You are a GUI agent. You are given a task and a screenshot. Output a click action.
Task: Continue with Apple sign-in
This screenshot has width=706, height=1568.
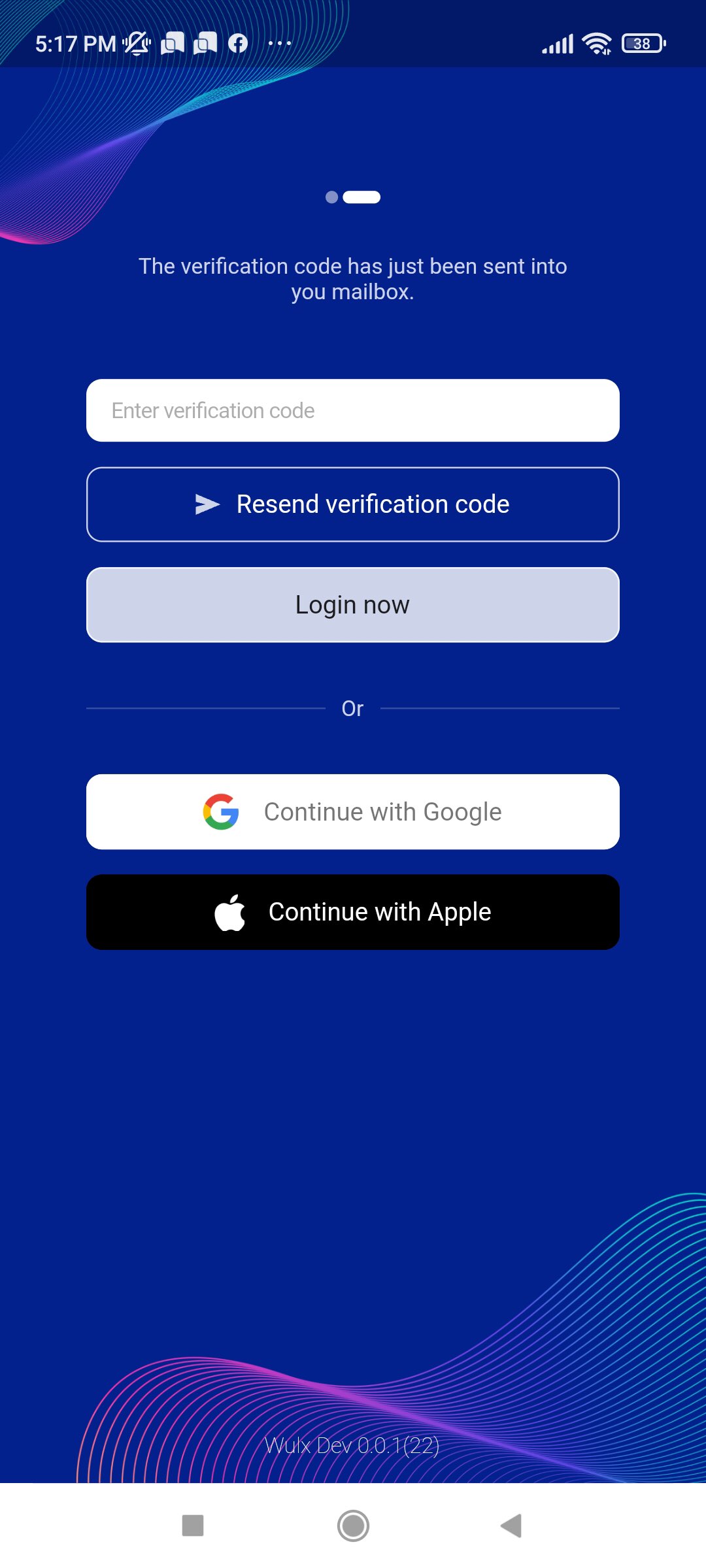click(x=353, y=912)
